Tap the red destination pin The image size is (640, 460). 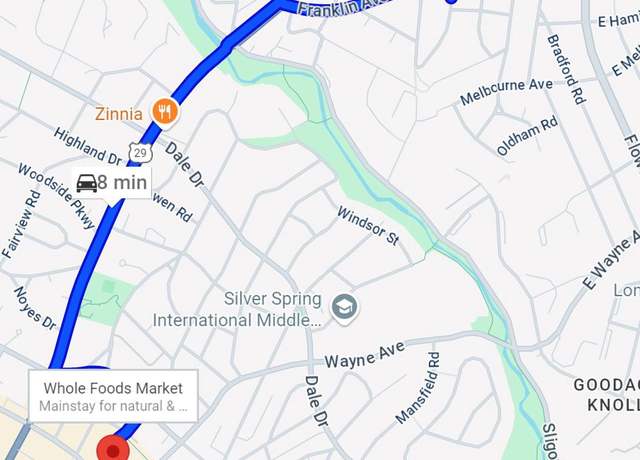[x=113, y=451]
